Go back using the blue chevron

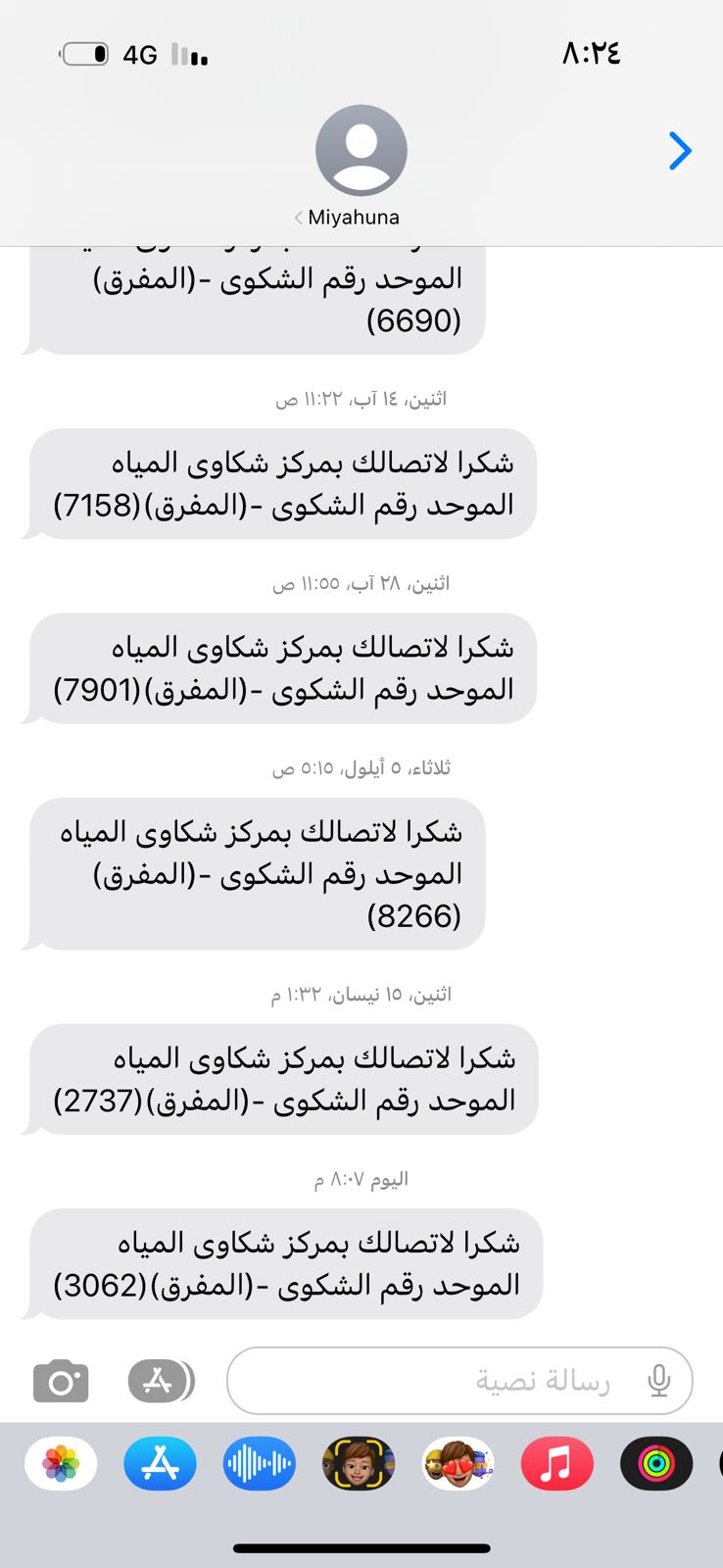click(x=680, y=151)
